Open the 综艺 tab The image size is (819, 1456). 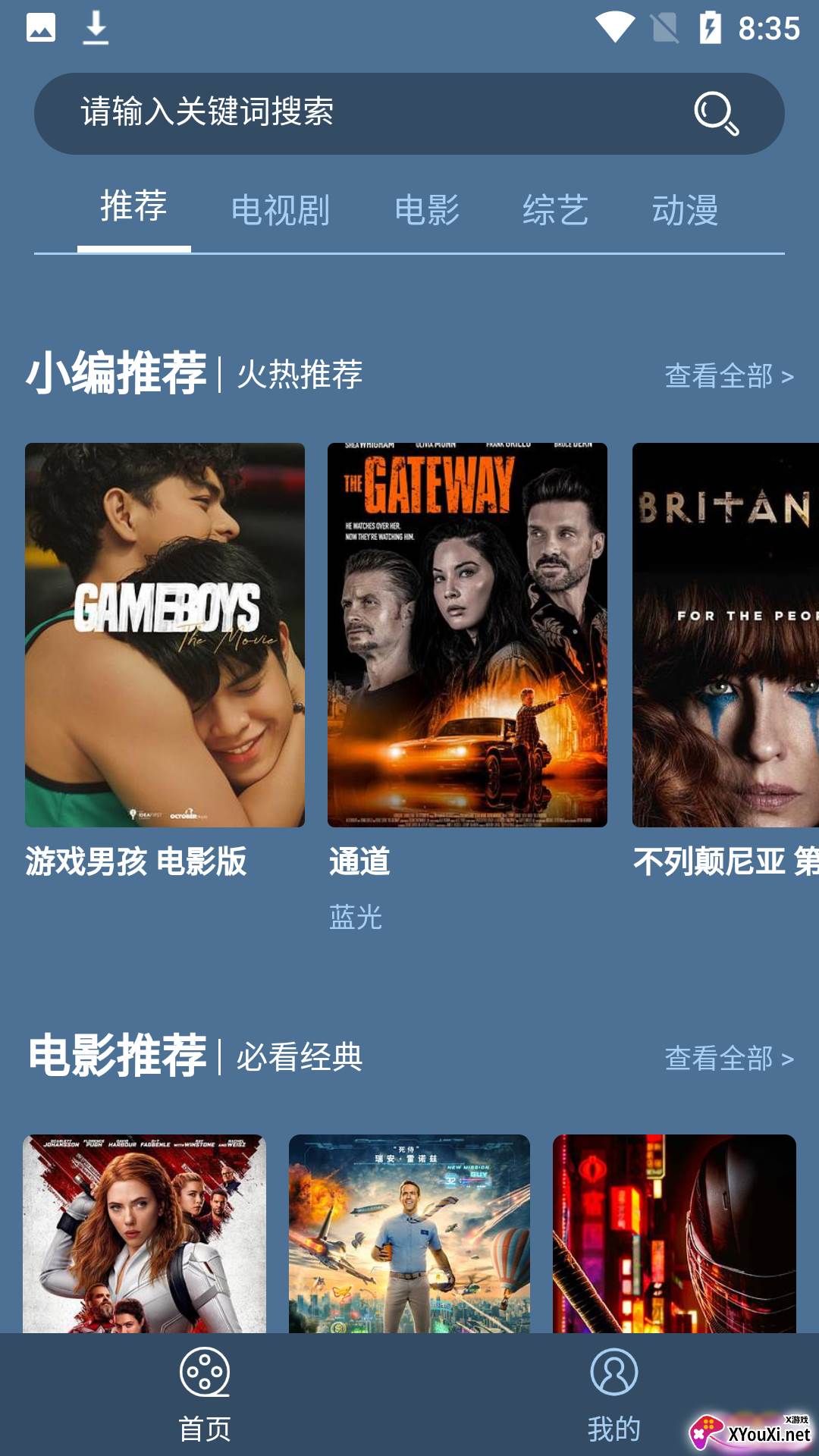(x=555, y=210)
